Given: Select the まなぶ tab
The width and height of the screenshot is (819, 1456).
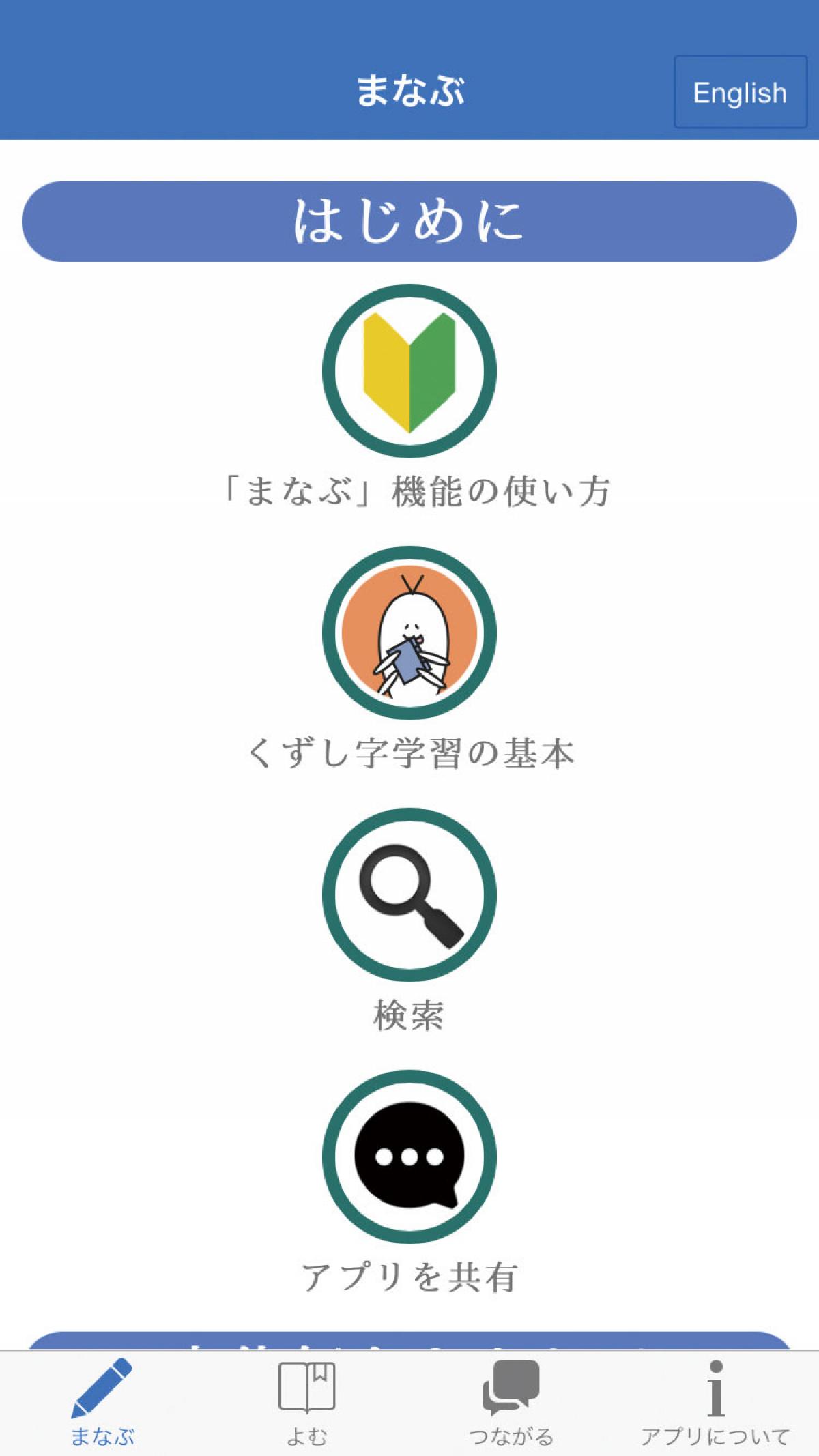Looking at the screenshot, I should (x=102, y=1403).
